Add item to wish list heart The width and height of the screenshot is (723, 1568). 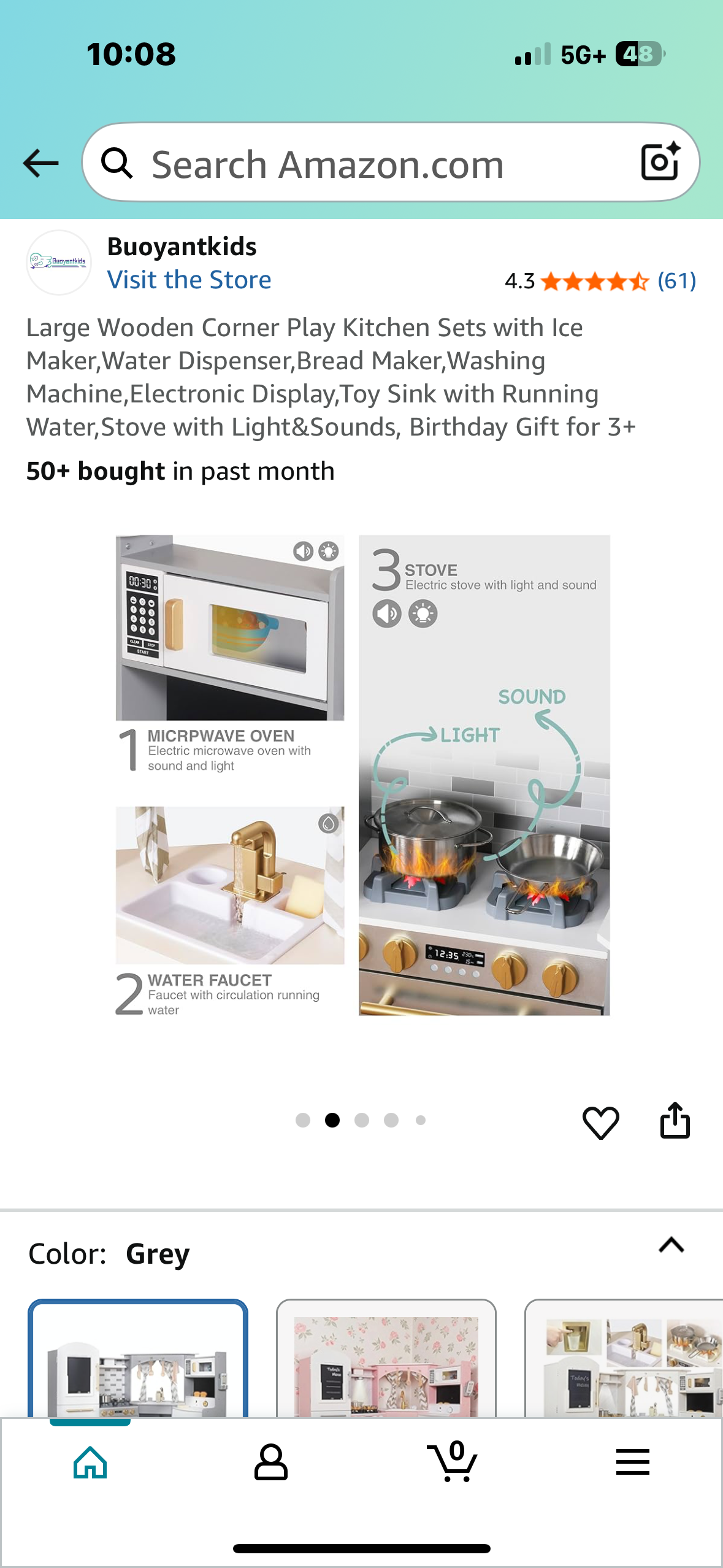[x=600, y=1122]
